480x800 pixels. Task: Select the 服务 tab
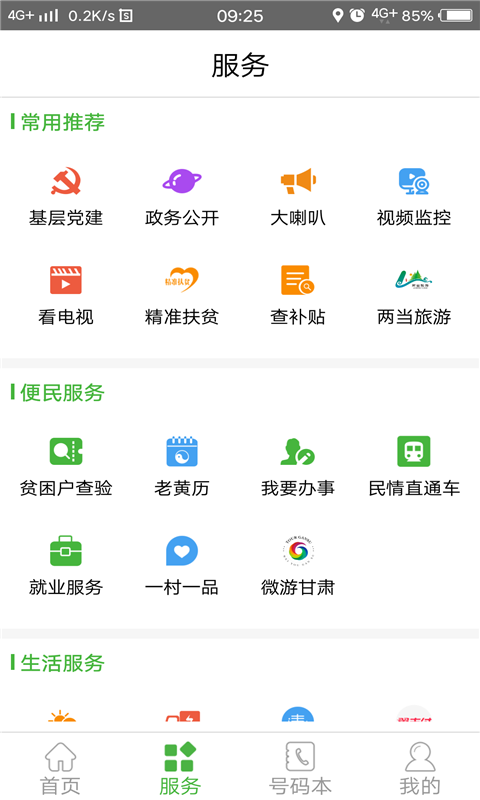tap(180, 768)
